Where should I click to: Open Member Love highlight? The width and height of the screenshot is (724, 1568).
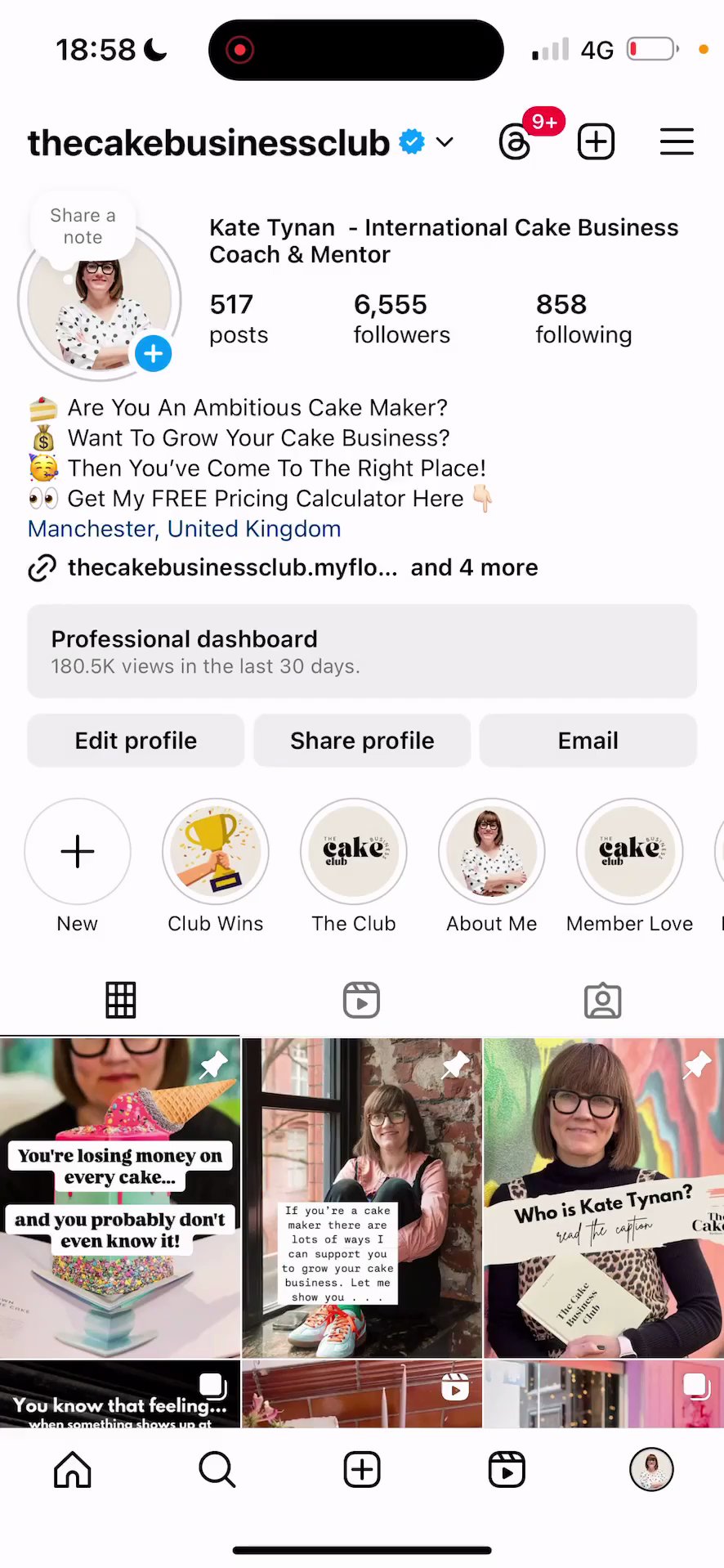pyautogui.click(x=629, y=852)
